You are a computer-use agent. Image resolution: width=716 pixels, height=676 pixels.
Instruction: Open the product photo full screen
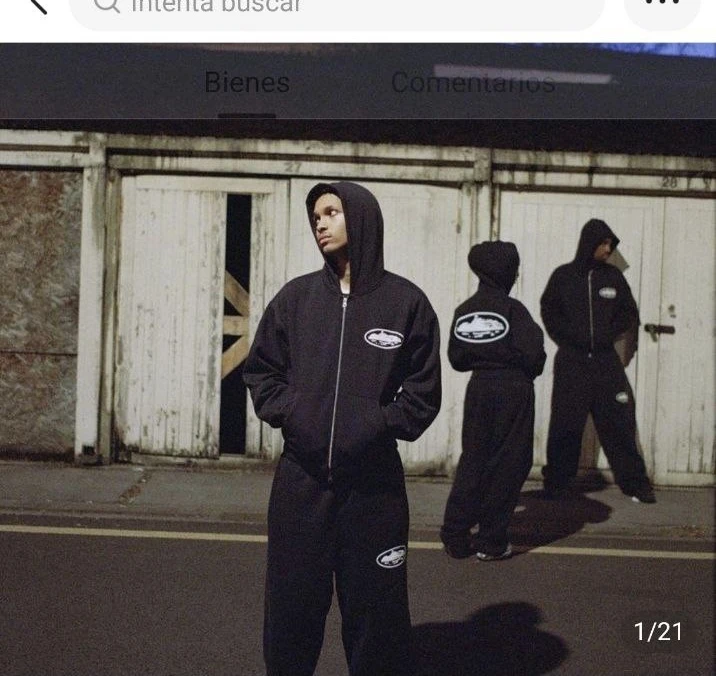click(358, 400)
